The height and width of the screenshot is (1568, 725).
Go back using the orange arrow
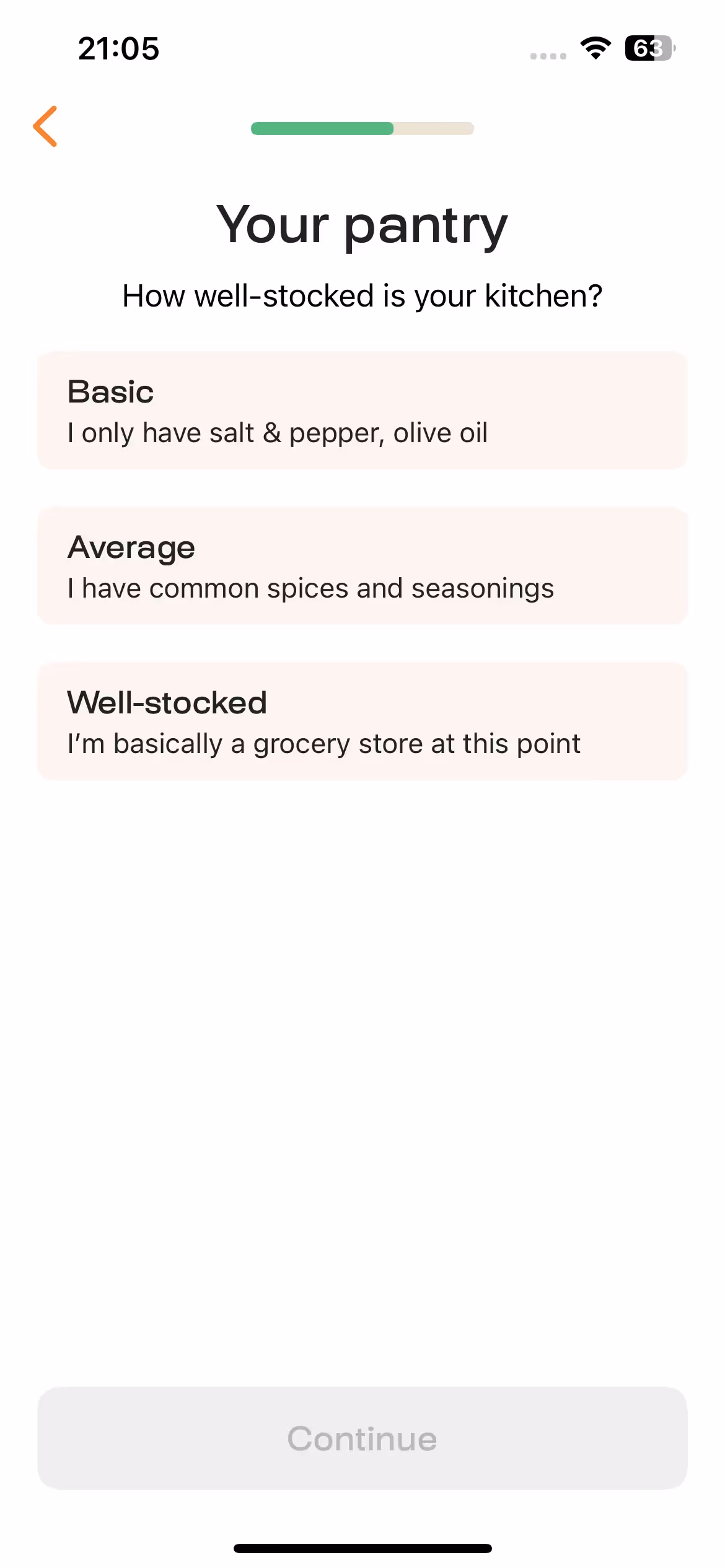click(45, 126)
